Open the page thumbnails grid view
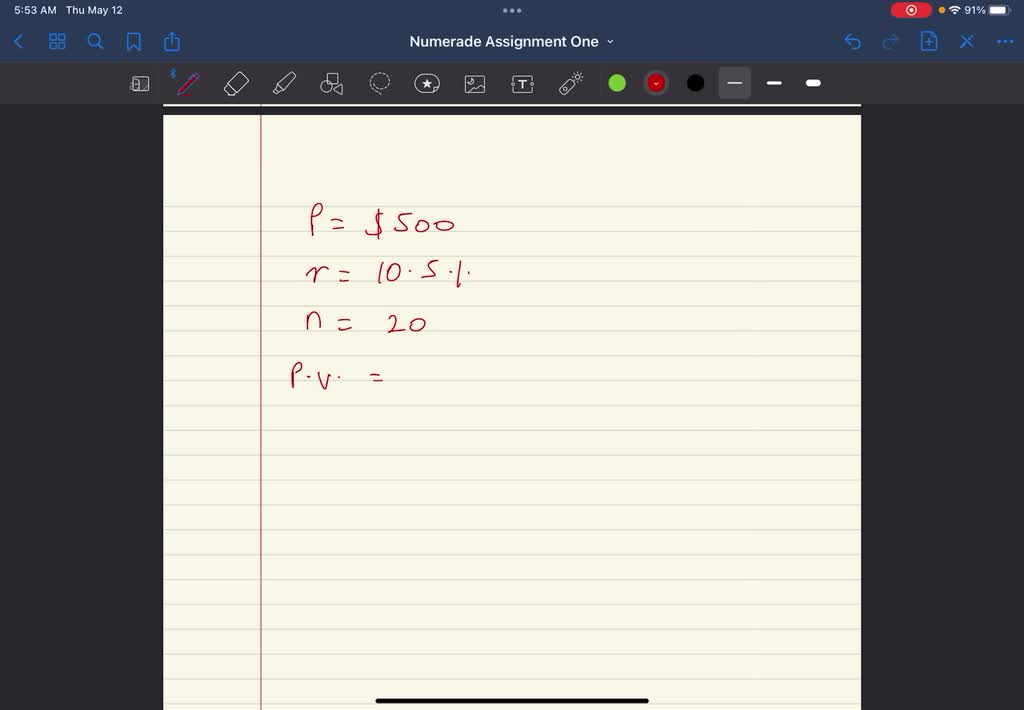Viewport: 1024px width, 710px height. (57, 41)
